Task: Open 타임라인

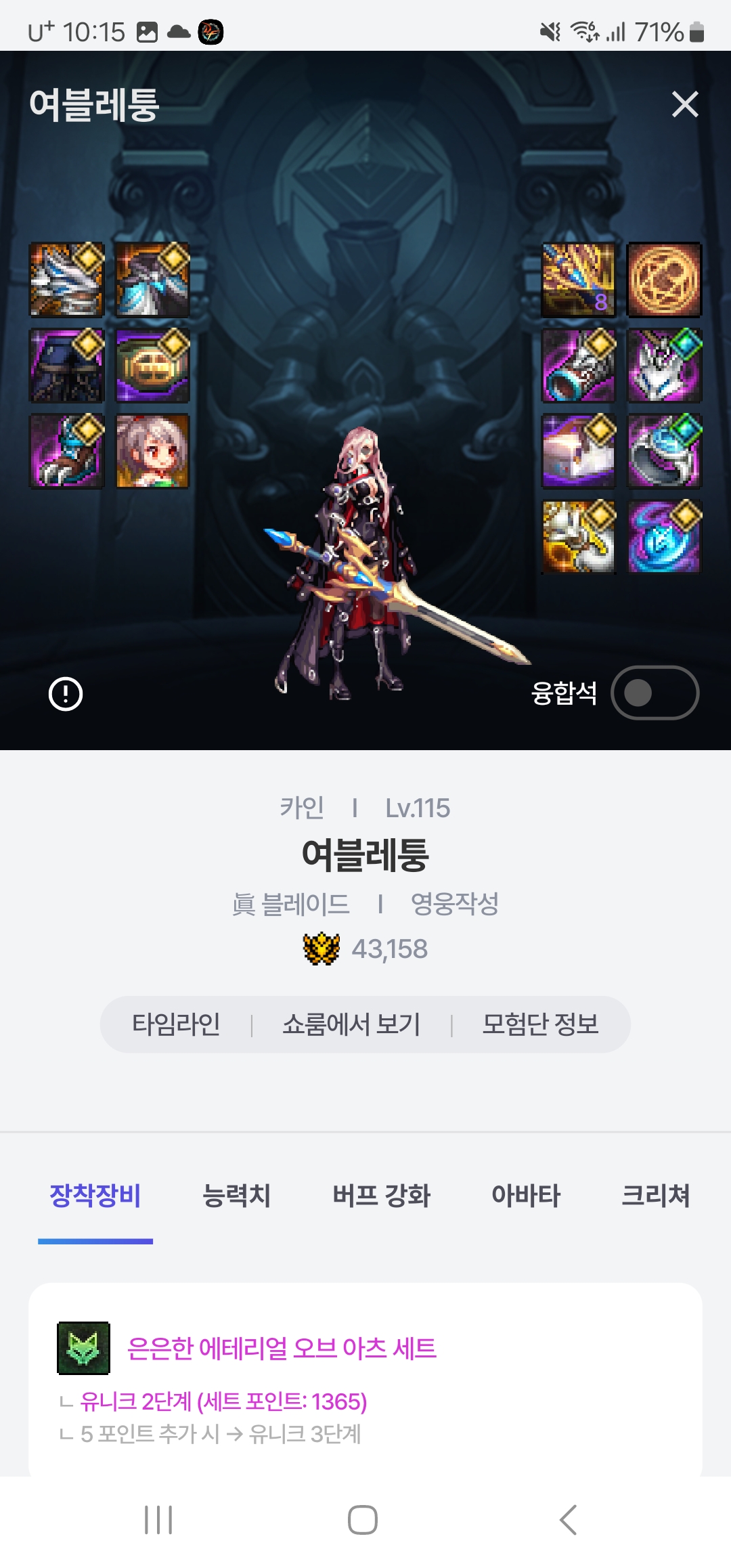Action: [176, 1024]
